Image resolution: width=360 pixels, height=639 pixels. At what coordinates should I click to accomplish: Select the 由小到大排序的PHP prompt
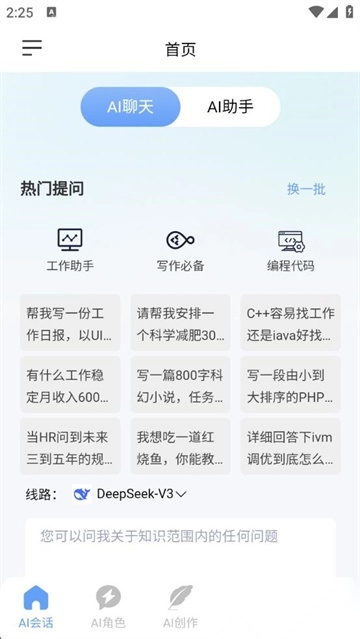(x=291, y=384)
